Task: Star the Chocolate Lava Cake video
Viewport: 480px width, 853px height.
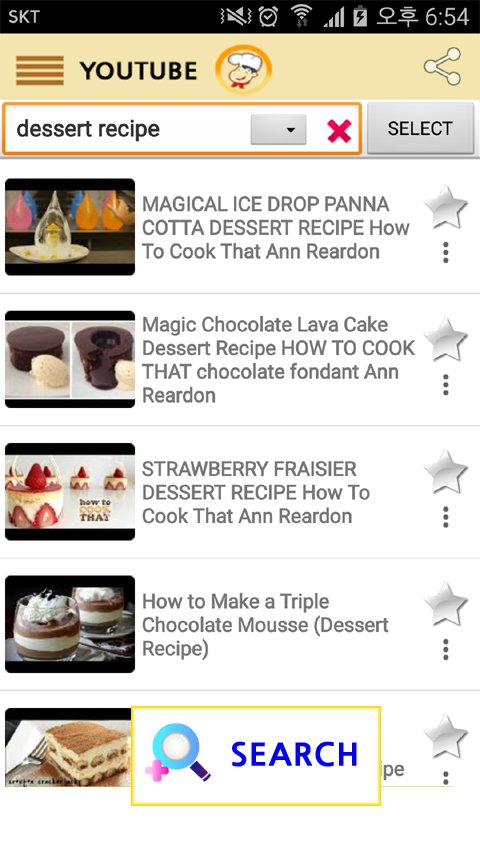Action: [446, 339]
